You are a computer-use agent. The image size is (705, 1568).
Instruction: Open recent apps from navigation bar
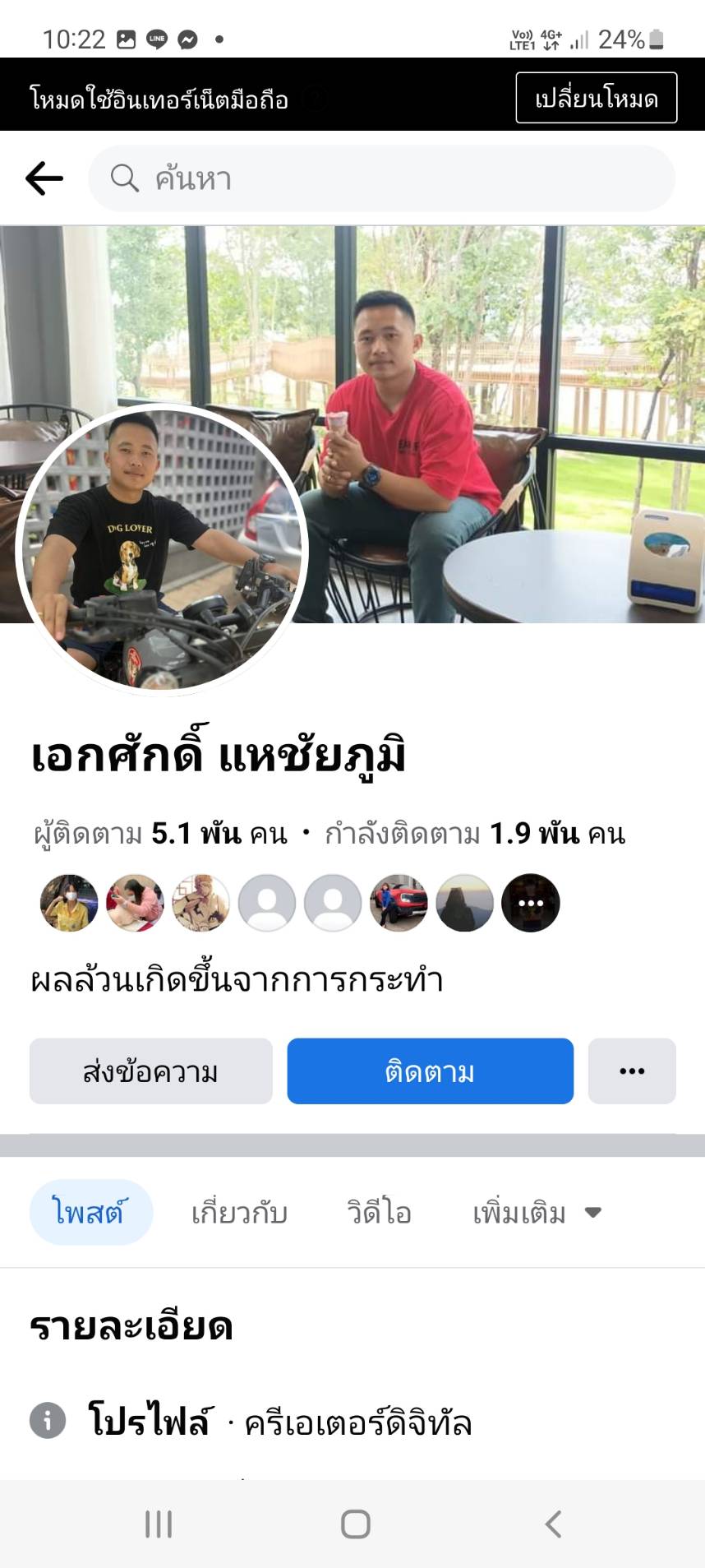159,1524
